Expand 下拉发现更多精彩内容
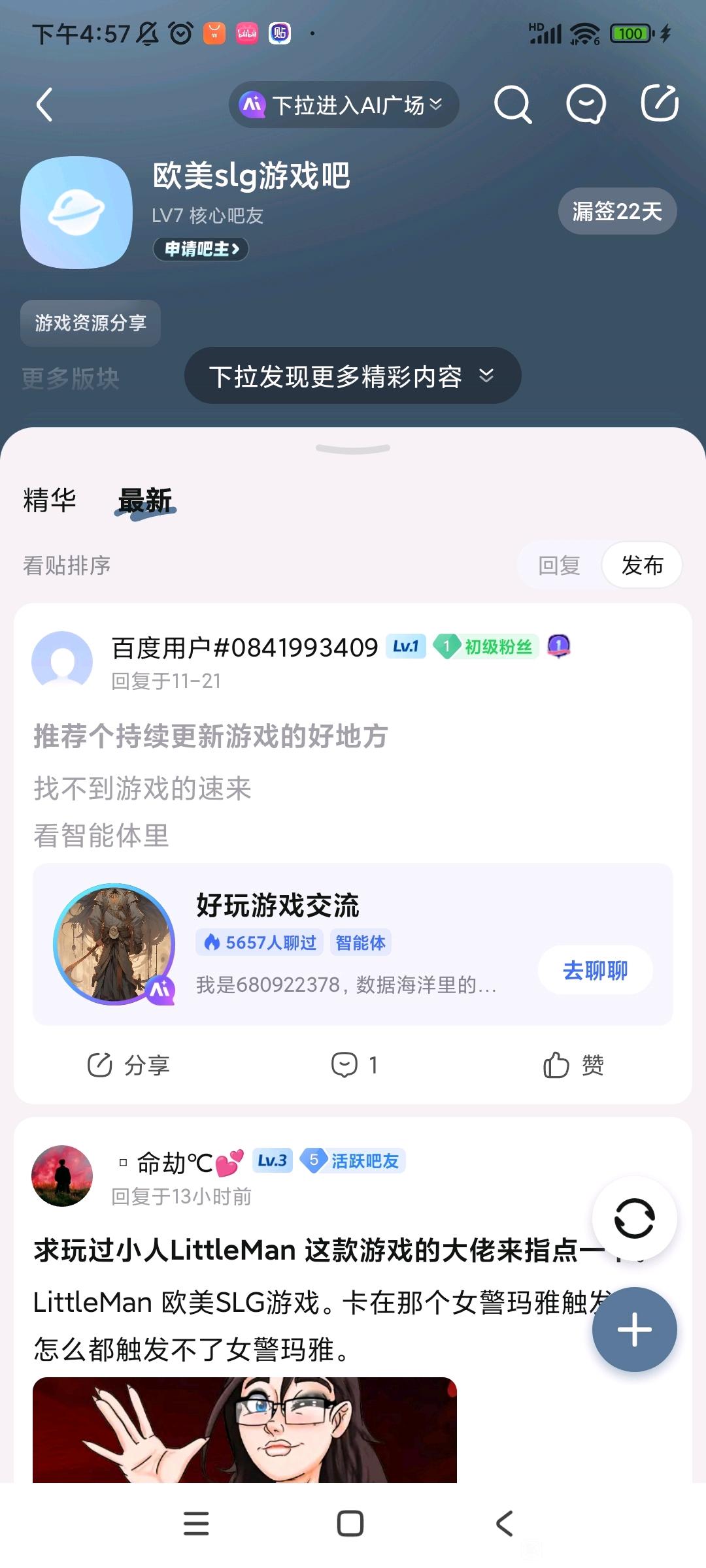 [x=352, y=376]
